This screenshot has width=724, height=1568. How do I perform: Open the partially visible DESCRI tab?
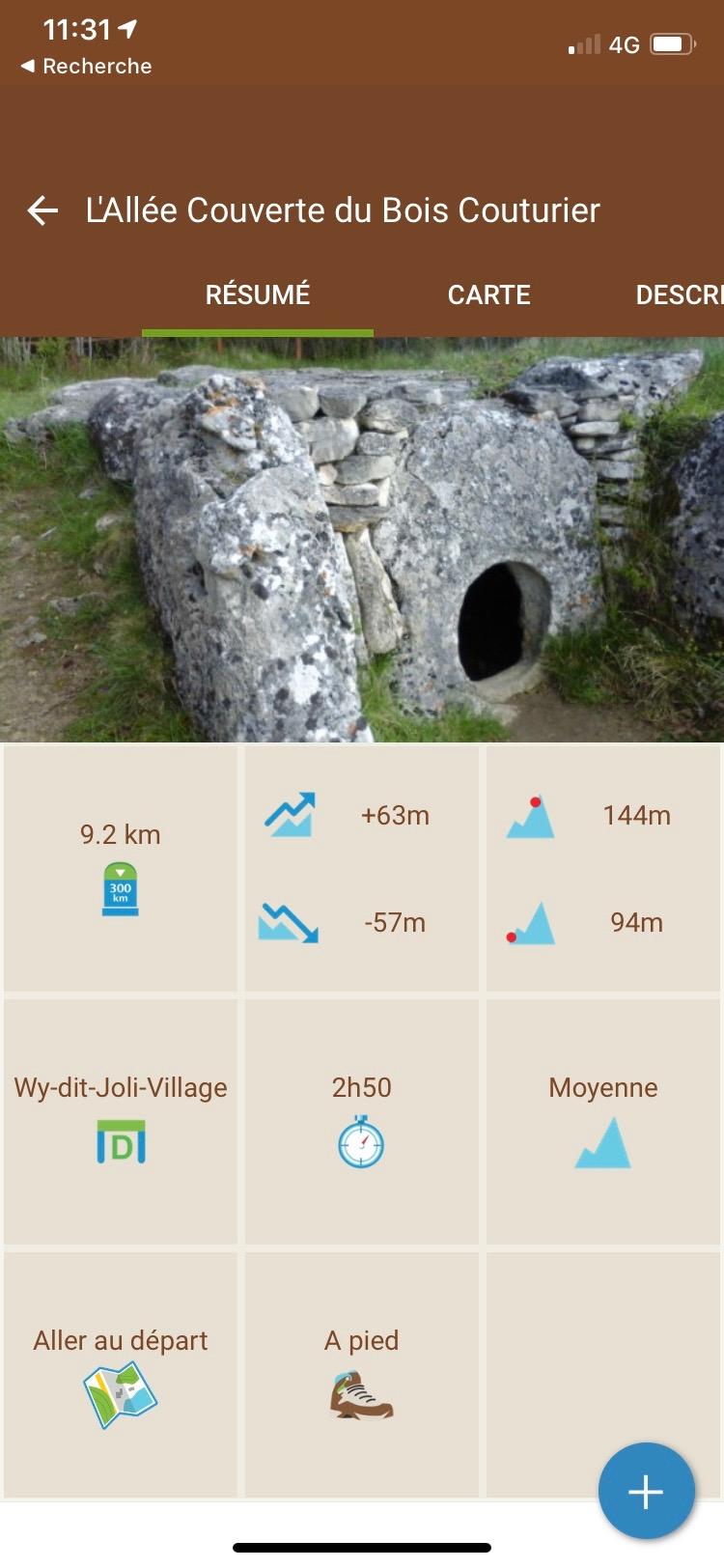click(x=680, y=294)
